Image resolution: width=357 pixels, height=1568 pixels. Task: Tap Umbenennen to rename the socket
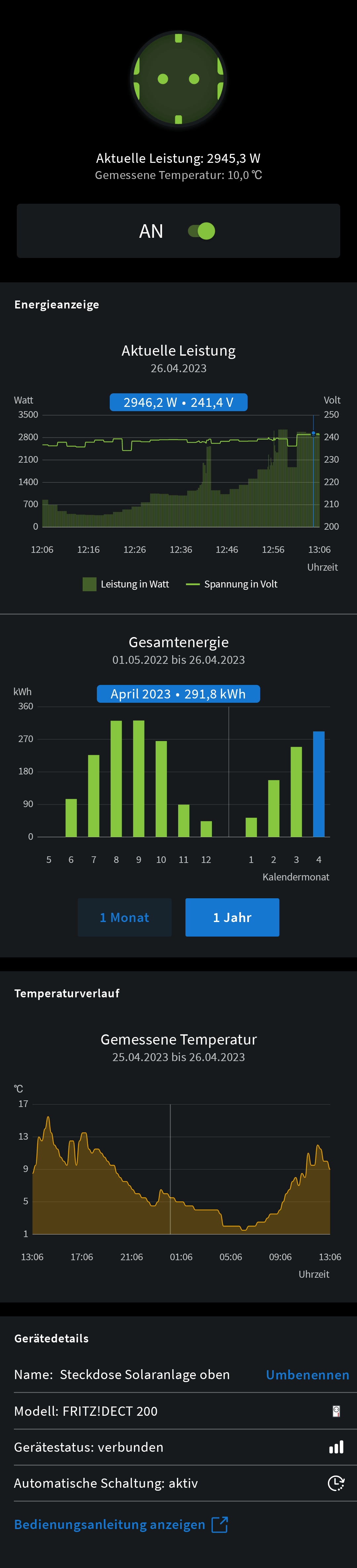tap(307, 1374)
